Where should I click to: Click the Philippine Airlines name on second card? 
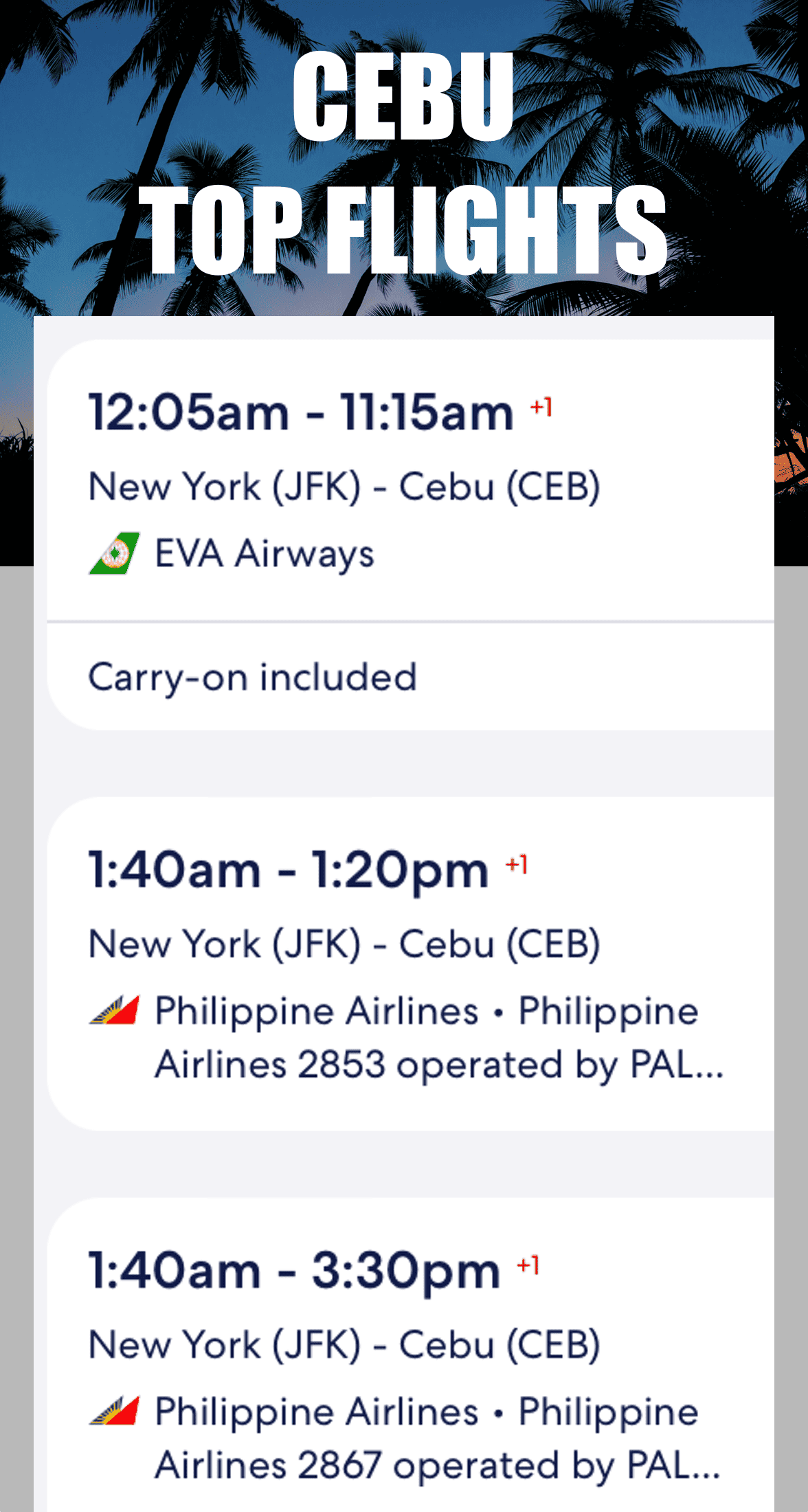click(316, 1009)
